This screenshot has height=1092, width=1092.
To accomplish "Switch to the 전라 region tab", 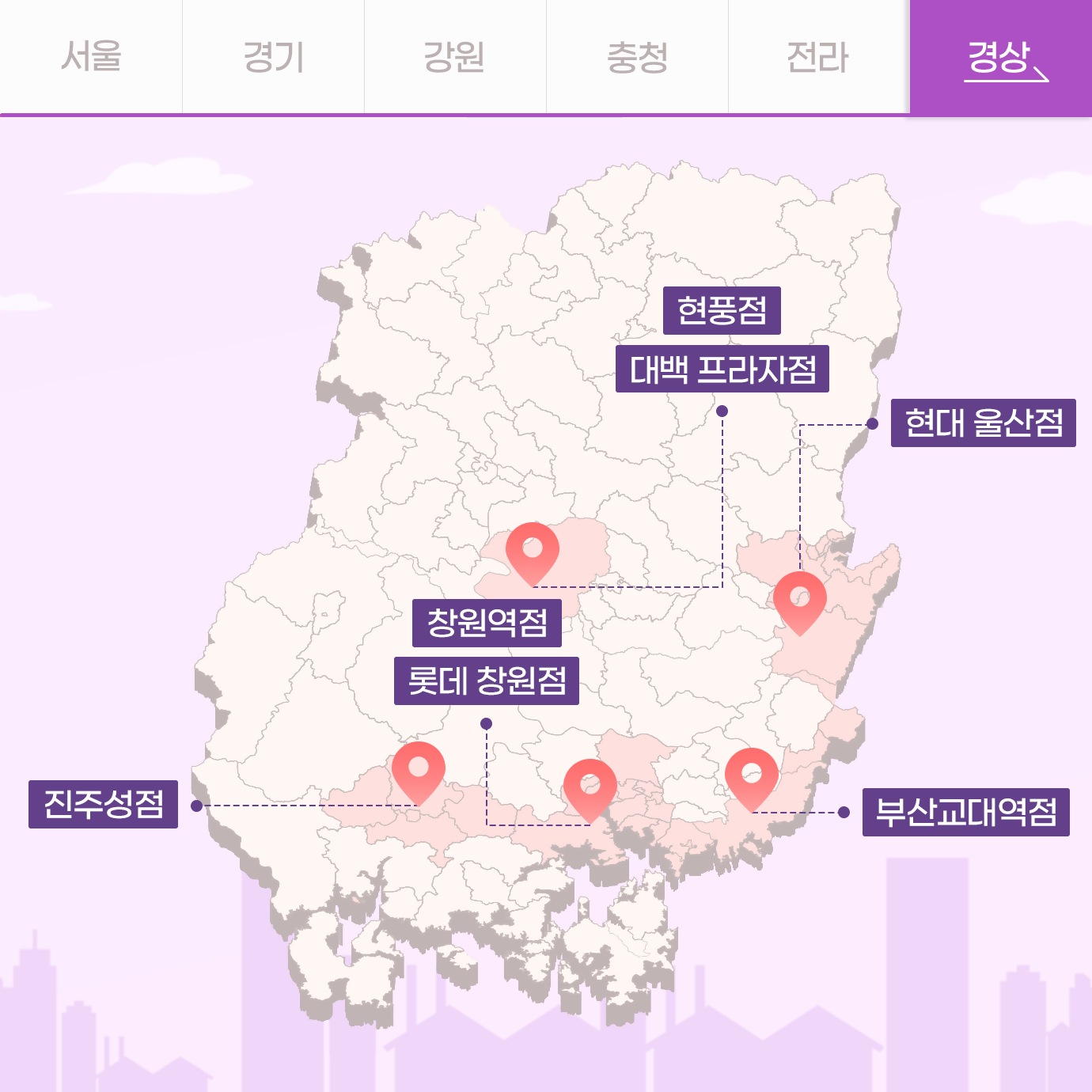I will tap(818, 57).
